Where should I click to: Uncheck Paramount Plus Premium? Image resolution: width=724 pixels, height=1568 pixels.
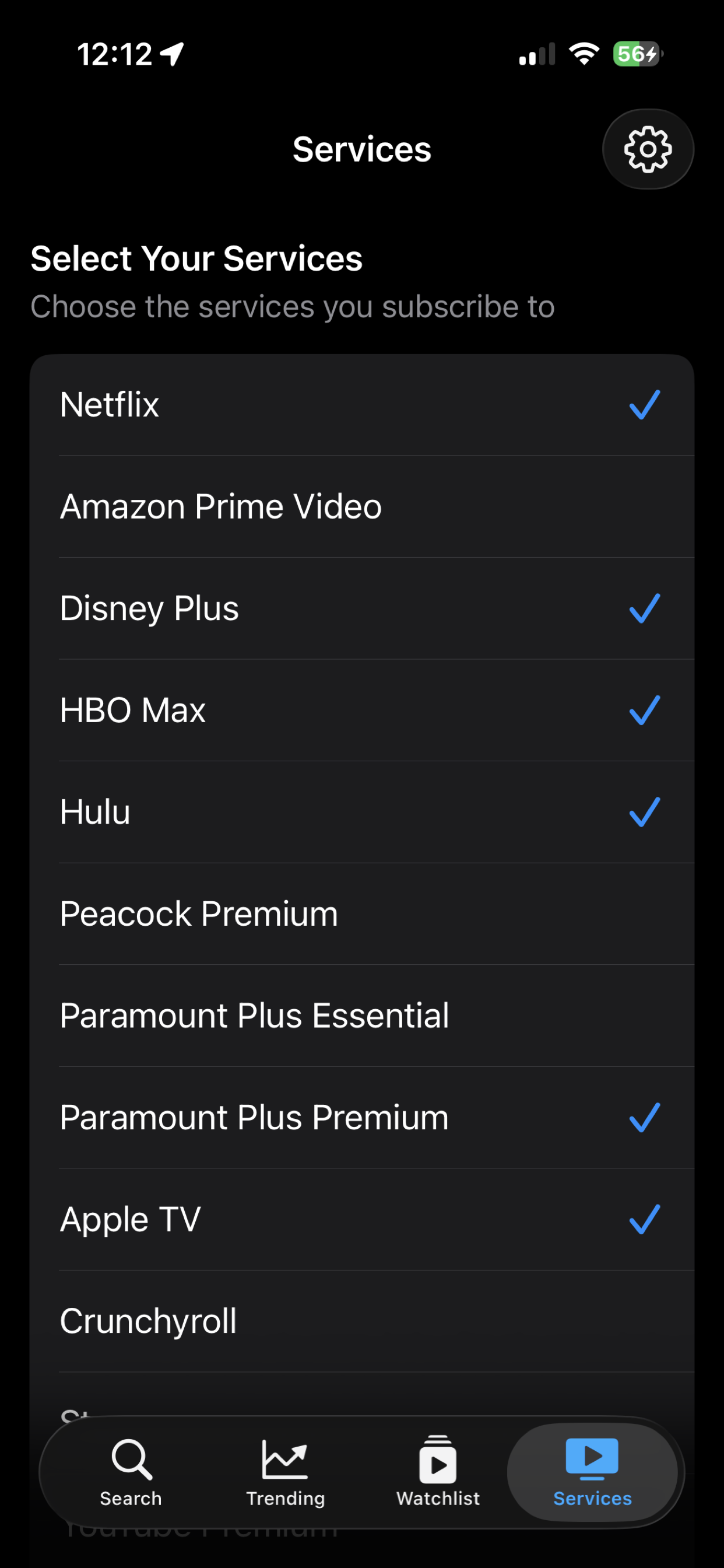(362, 1118)
